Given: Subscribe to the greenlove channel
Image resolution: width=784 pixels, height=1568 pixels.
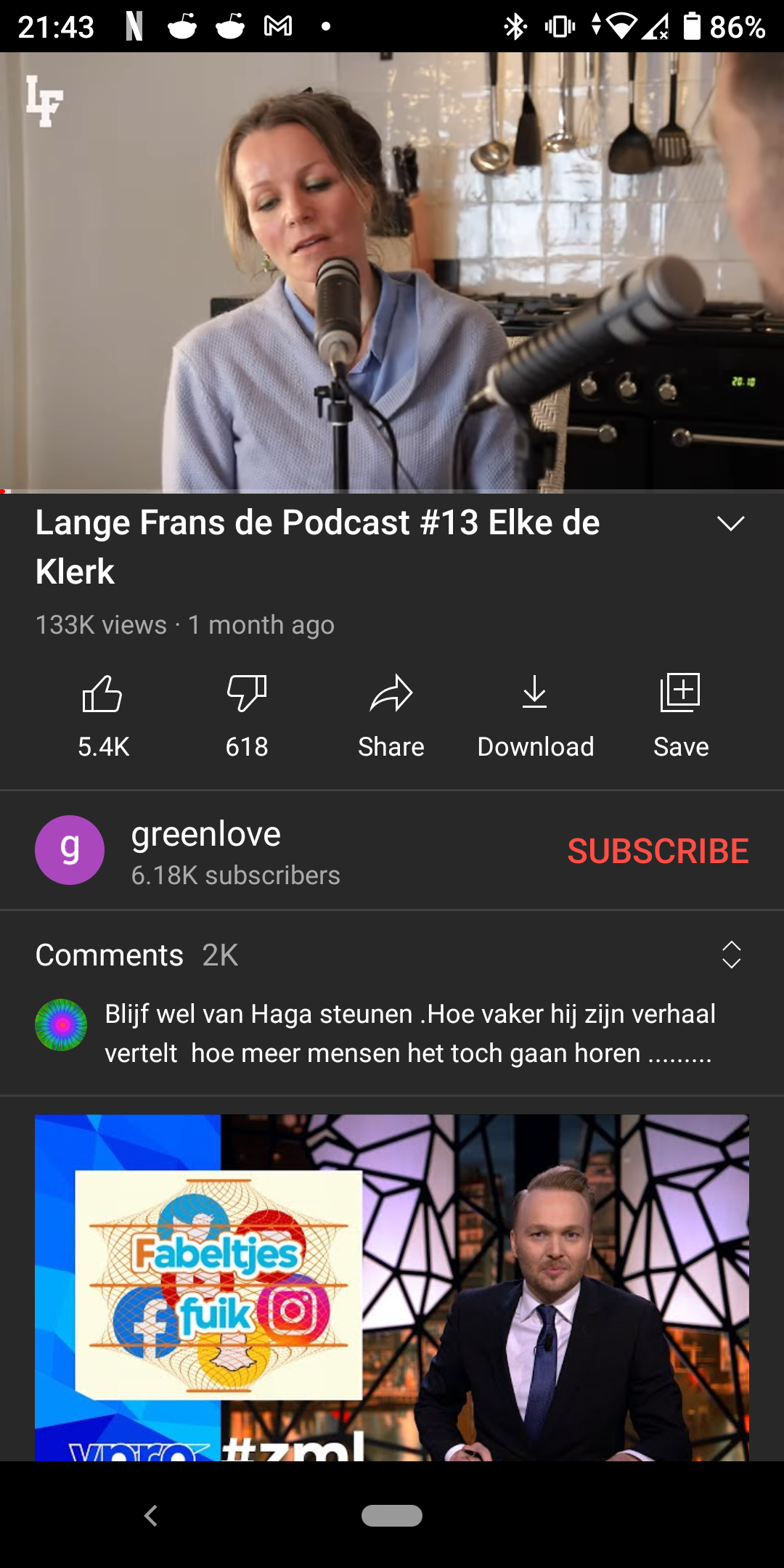Looking at the screenshot, I should point(658,852).
